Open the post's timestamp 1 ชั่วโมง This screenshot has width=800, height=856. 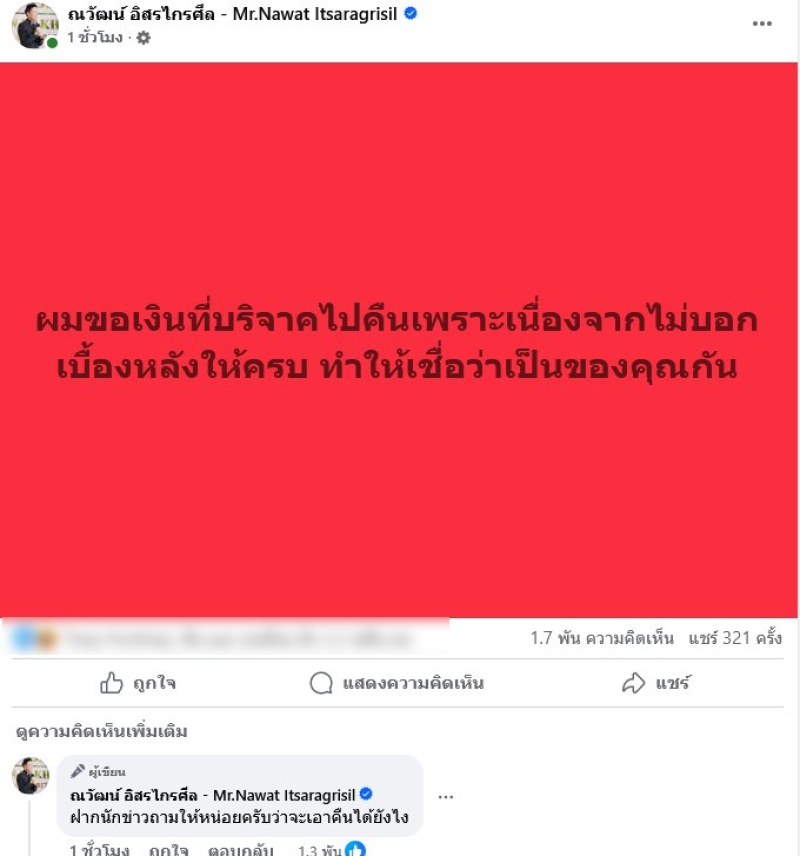coord(96,37)
